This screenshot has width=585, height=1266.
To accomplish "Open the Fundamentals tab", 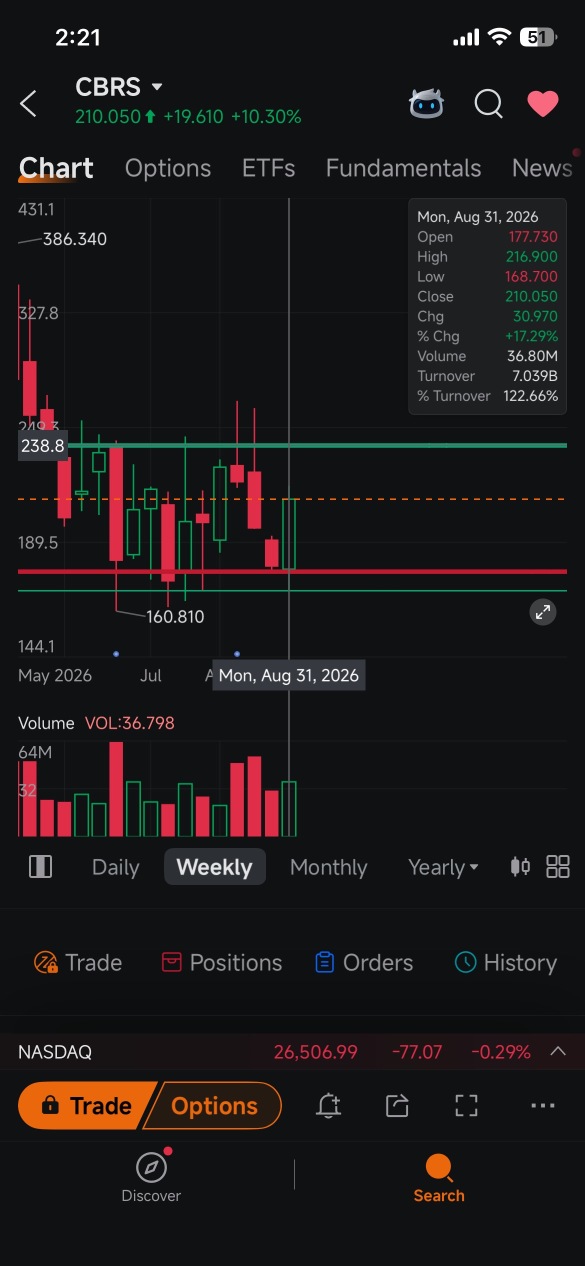I will [x=403, y=168].
